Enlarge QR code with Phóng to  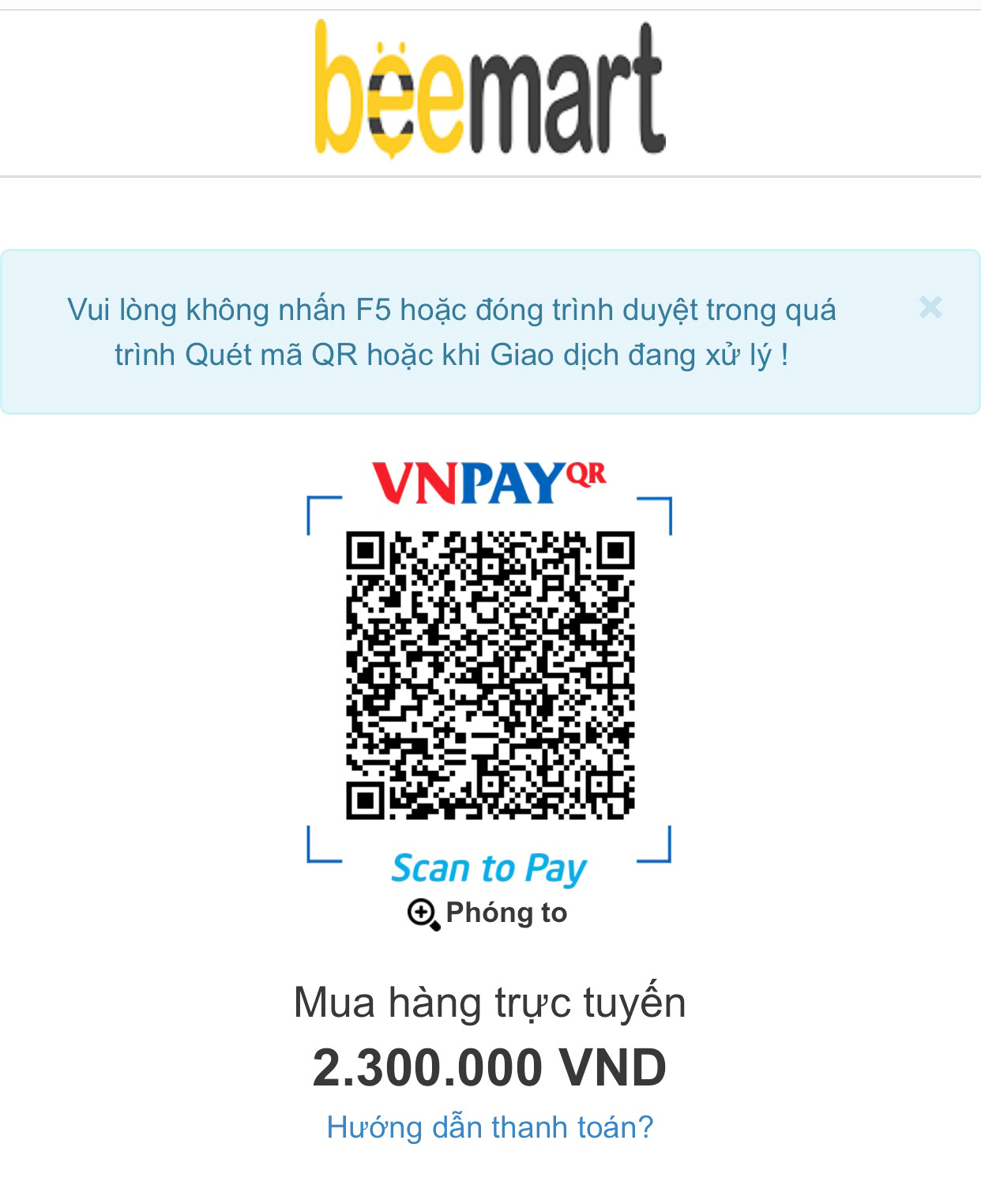488,913
